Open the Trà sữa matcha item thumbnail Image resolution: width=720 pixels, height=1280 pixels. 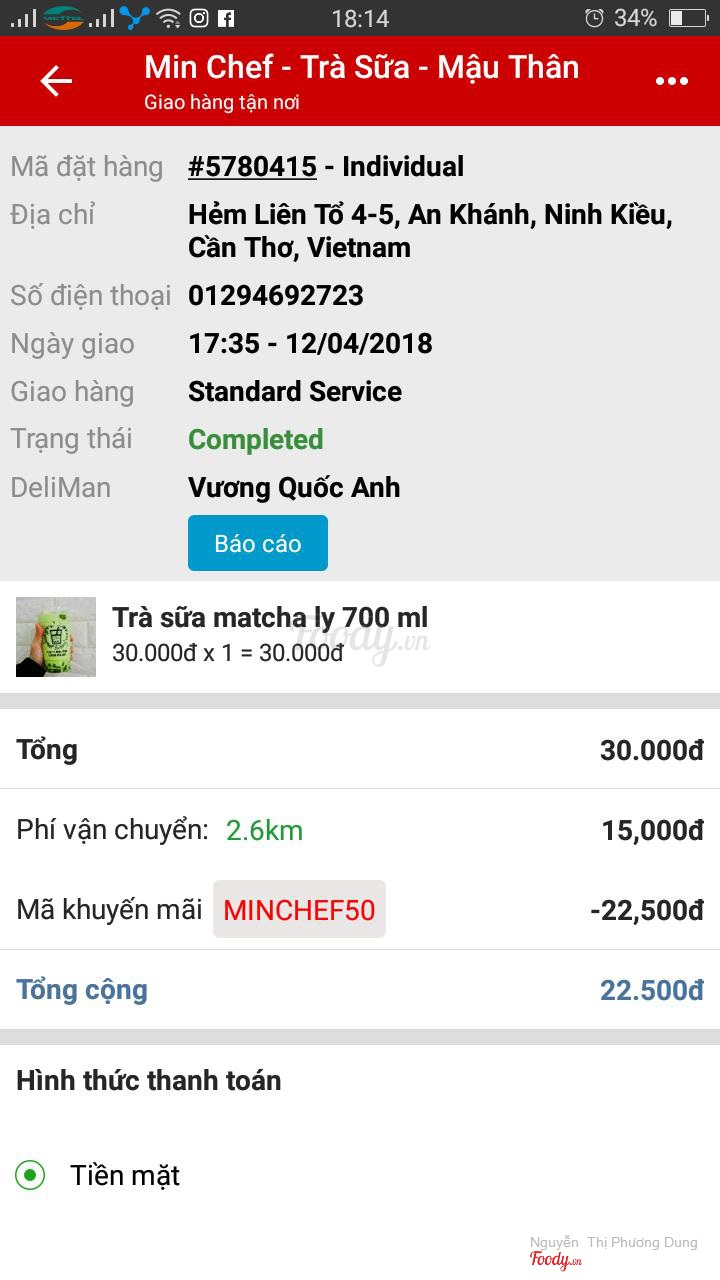coord(56,637)
